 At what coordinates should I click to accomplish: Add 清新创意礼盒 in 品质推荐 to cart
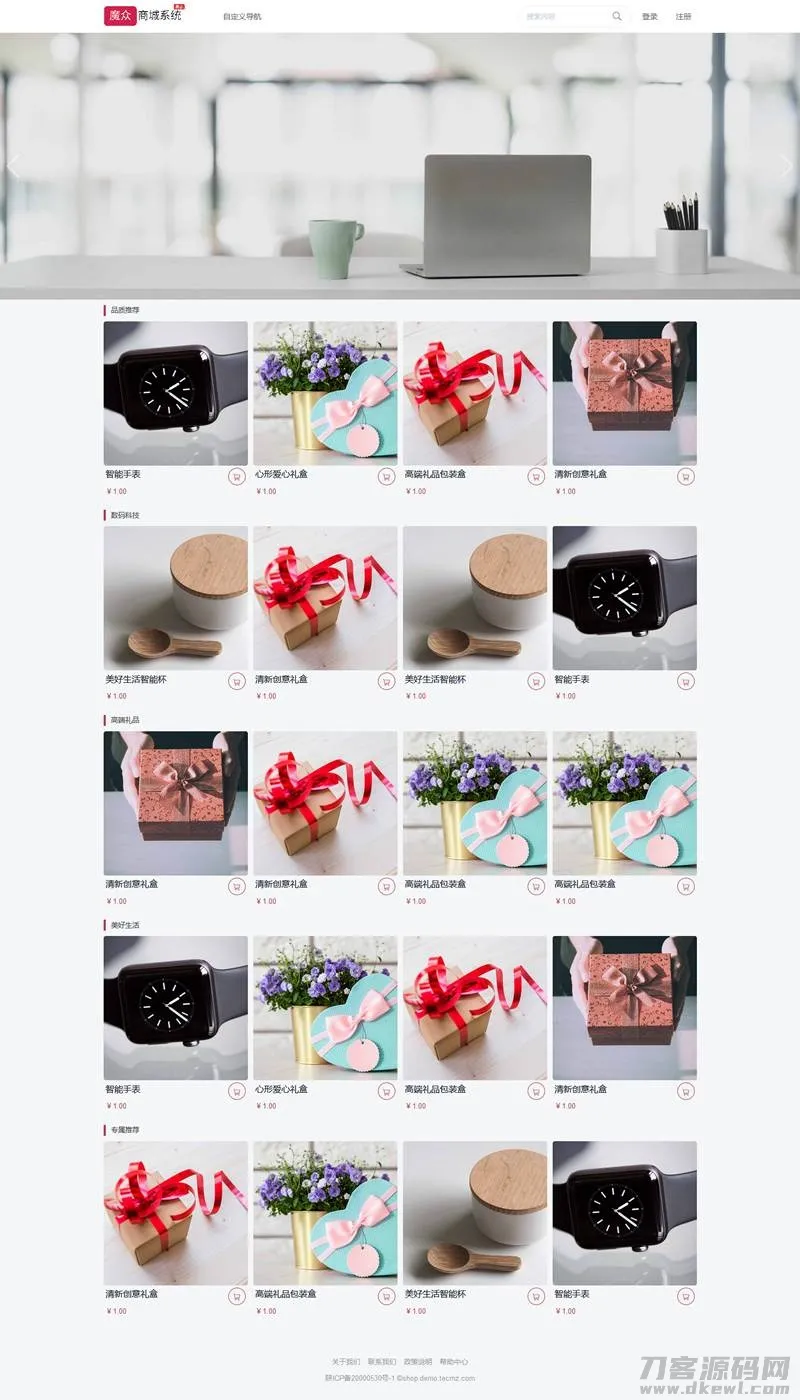click(x=685, y=477)
